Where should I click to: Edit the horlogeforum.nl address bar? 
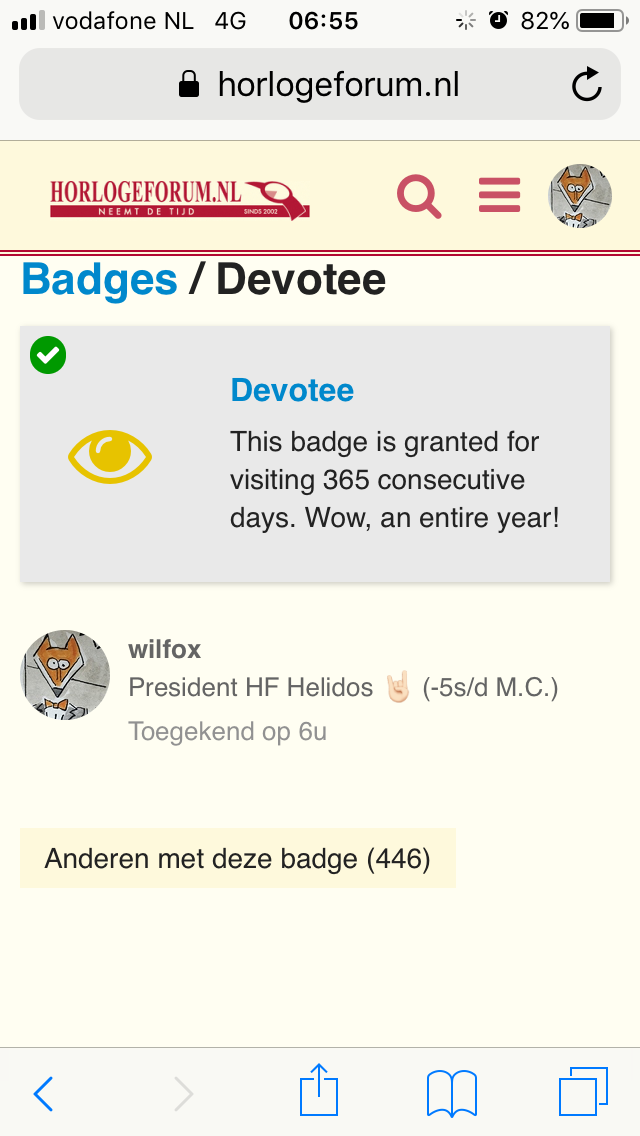pos(320,85)
